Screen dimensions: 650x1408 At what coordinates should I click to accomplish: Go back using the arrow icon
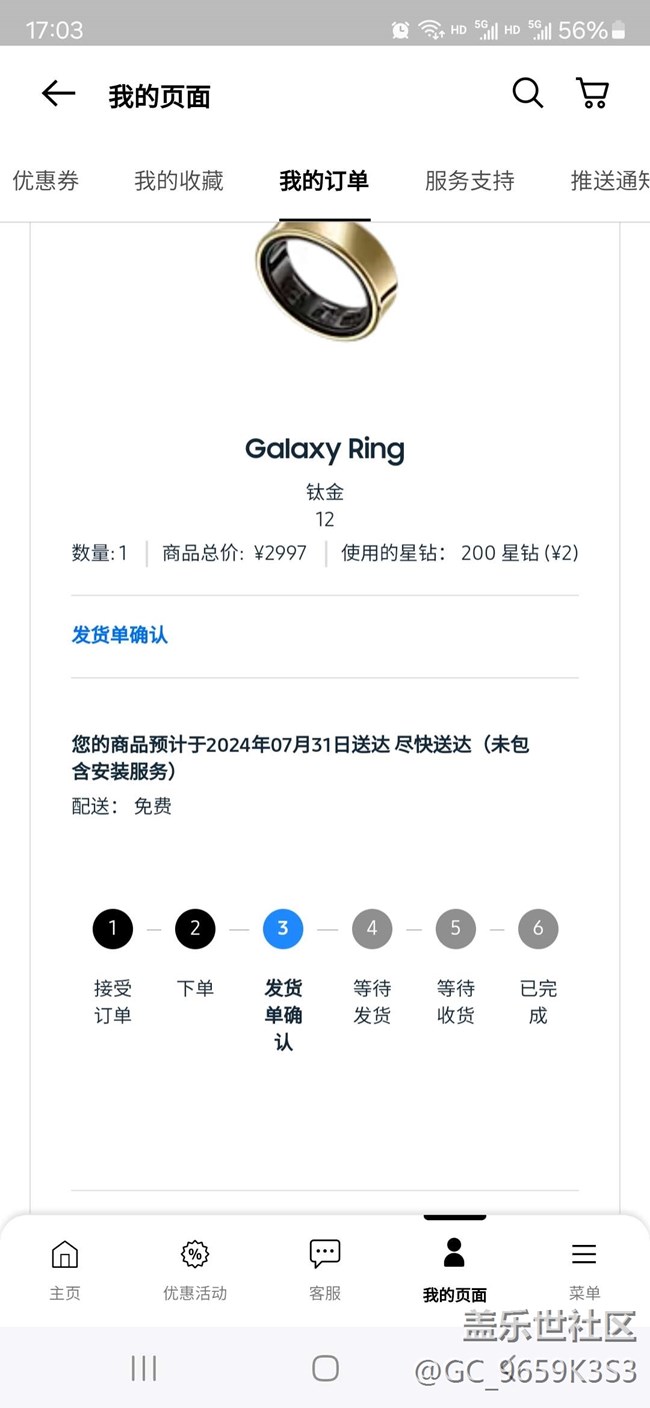(x=58, y=94)
